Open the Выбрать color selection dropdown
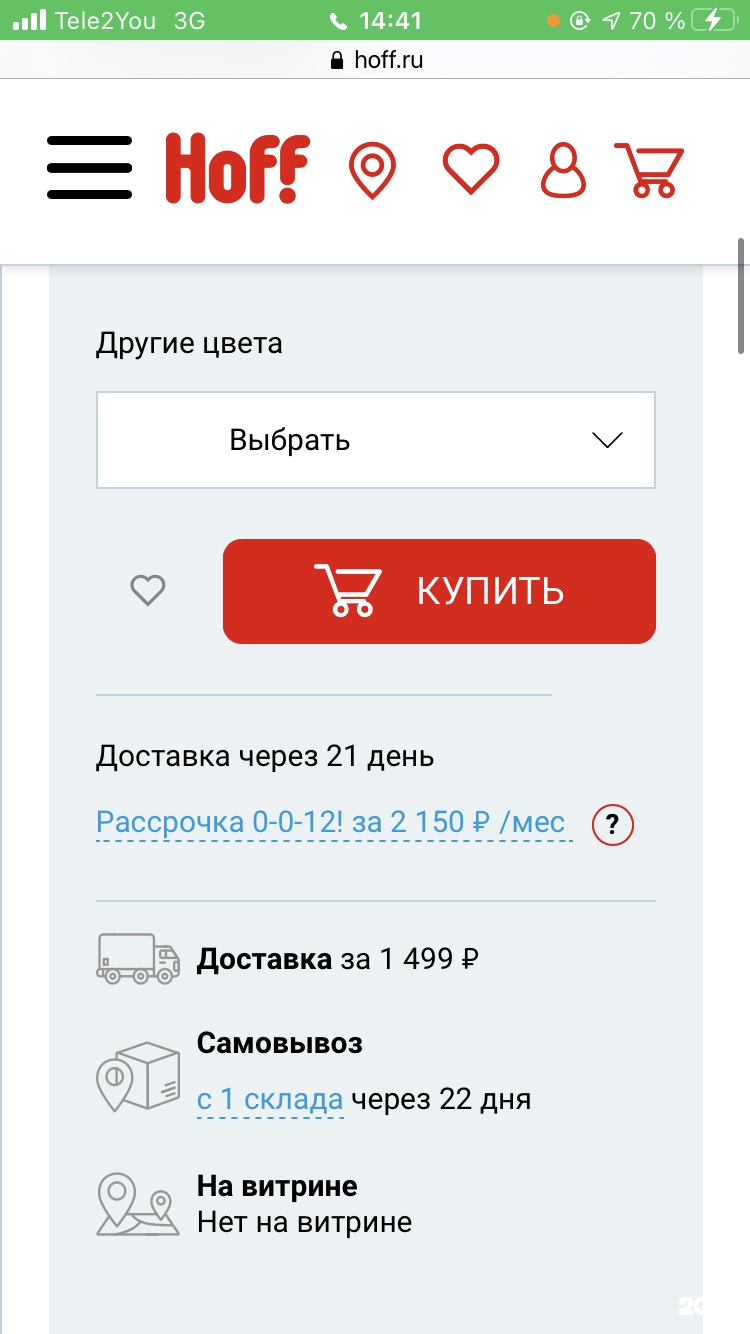This screenshot has width=750, height=1334. coord(375,440)
